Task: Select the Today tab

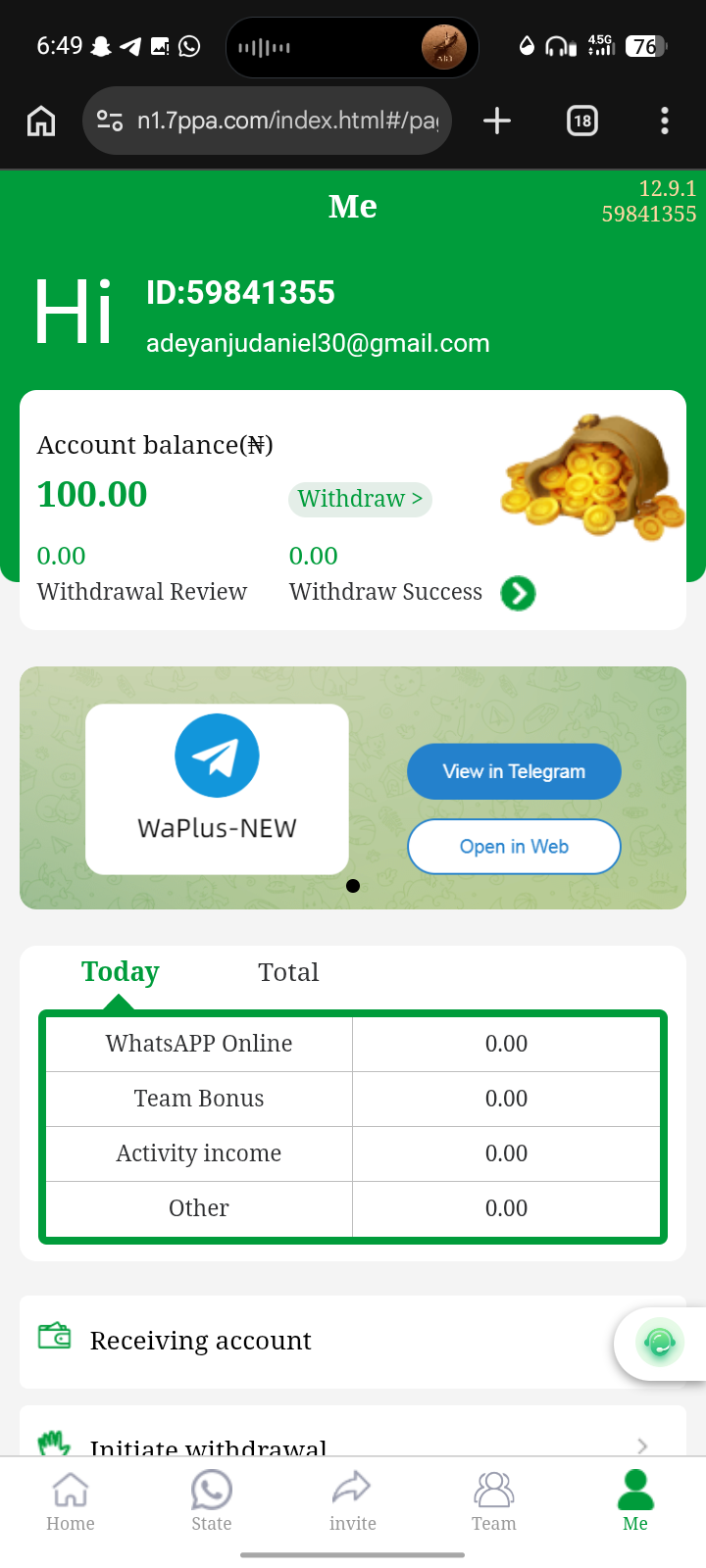Action: [x=120, y=972]
